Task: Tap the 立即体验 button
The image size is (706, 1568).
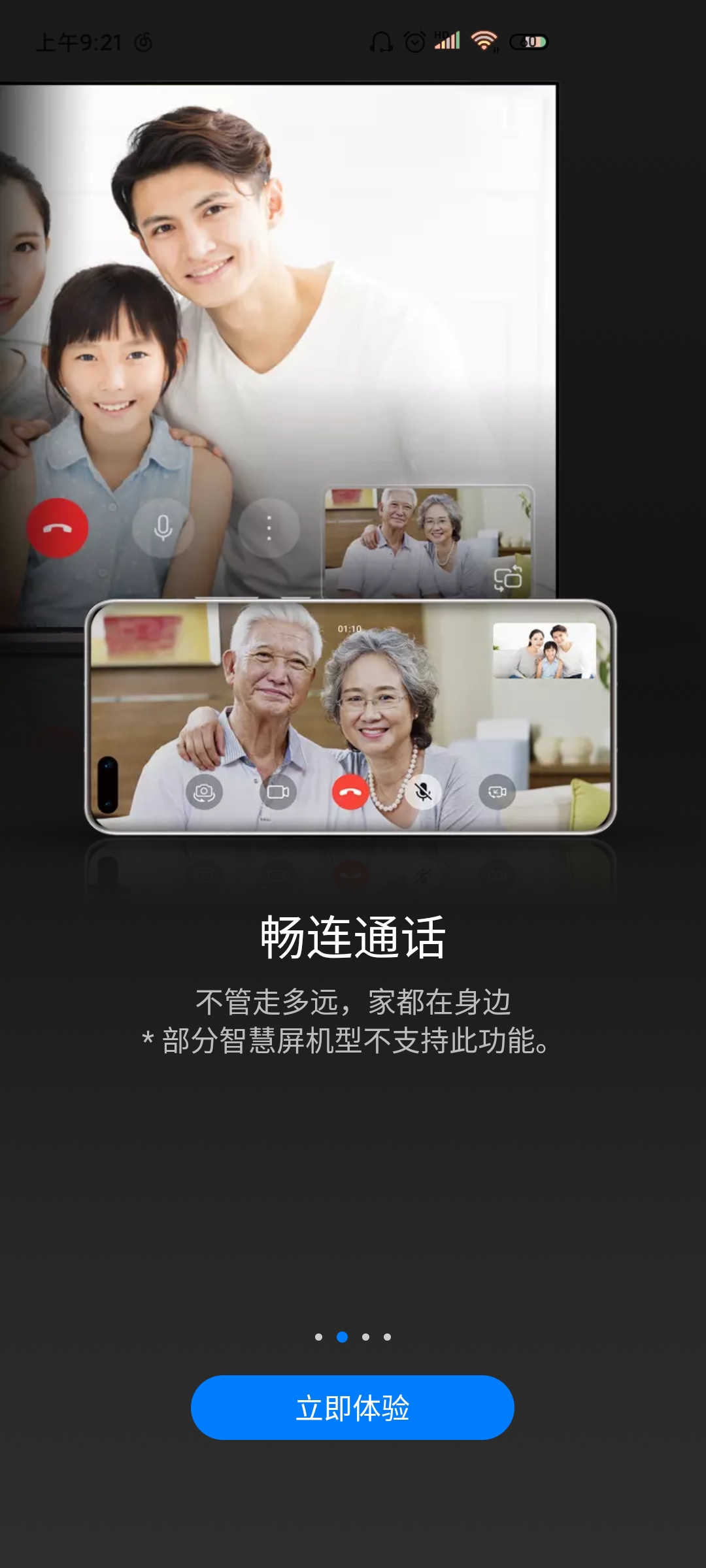Action: 352,1407
